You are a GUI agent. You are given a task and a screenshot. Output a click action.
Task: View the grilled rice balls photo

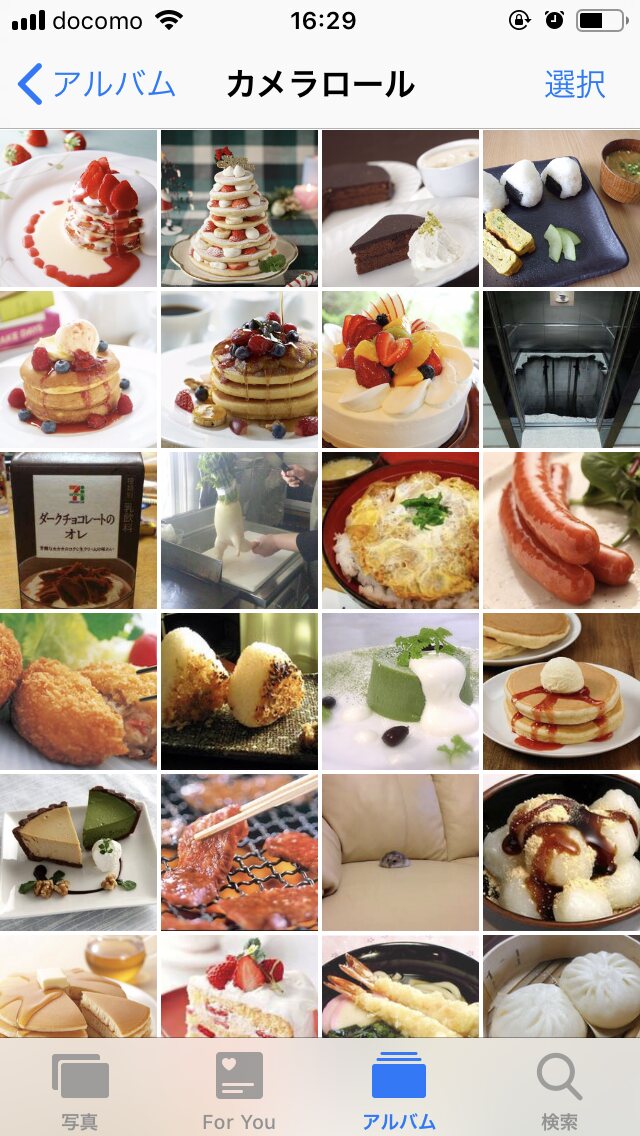(239, 691)
